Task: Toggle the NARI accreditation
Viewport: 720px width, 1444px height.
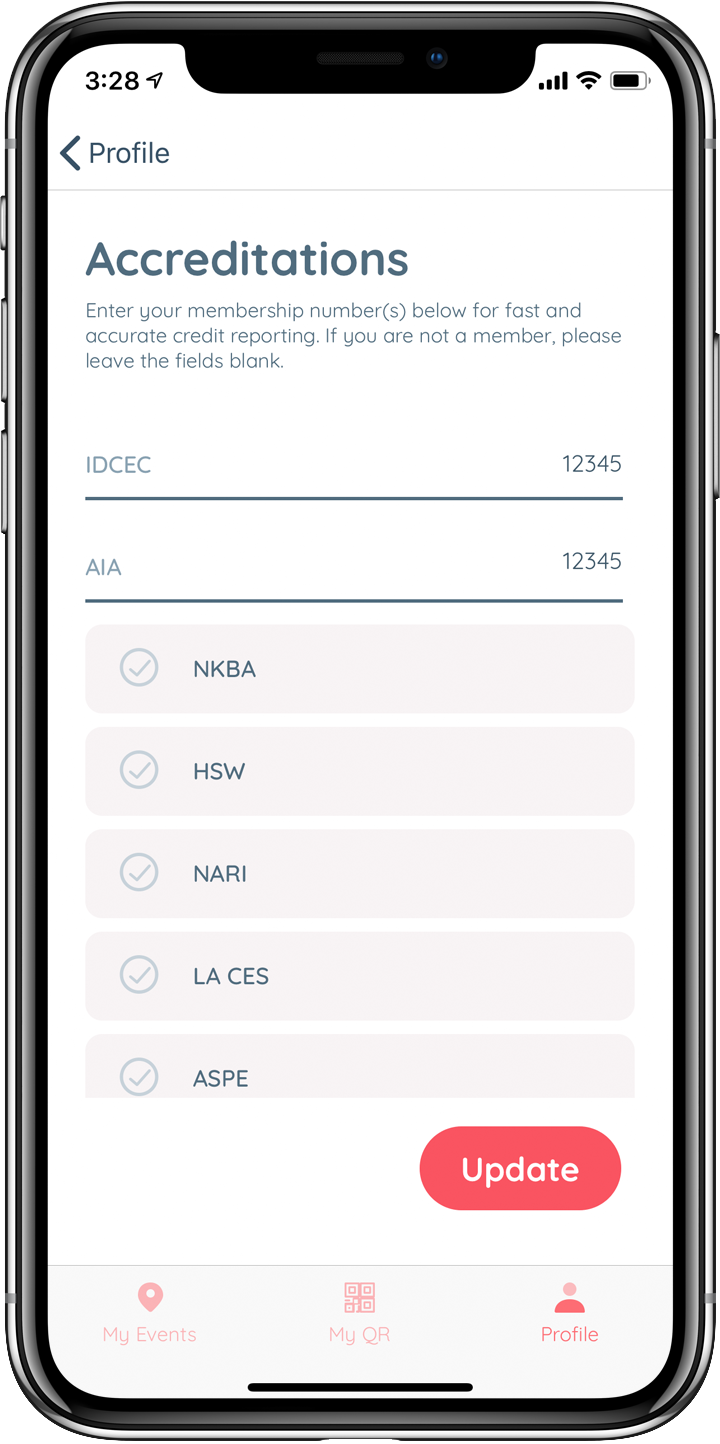Action: coord(139,872)
